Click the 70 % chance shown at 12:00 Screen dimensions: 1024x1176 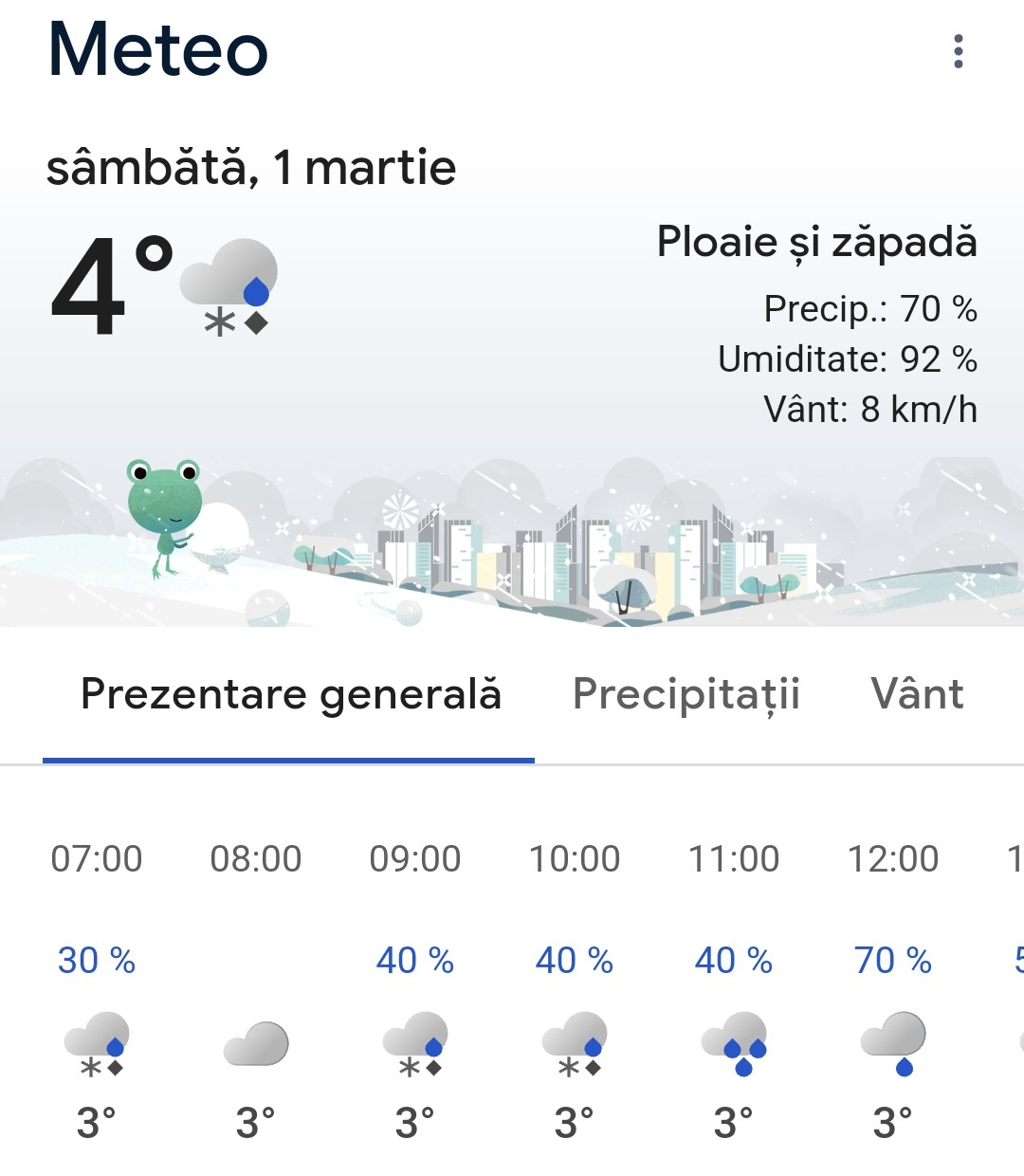[892, 960]
